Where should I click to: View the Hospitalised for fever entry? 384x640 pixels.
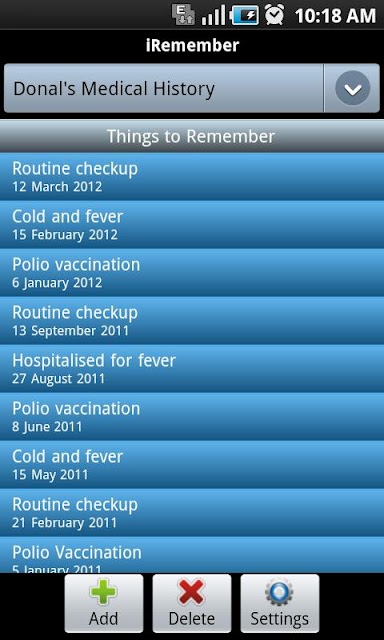[x=192, y=369]
